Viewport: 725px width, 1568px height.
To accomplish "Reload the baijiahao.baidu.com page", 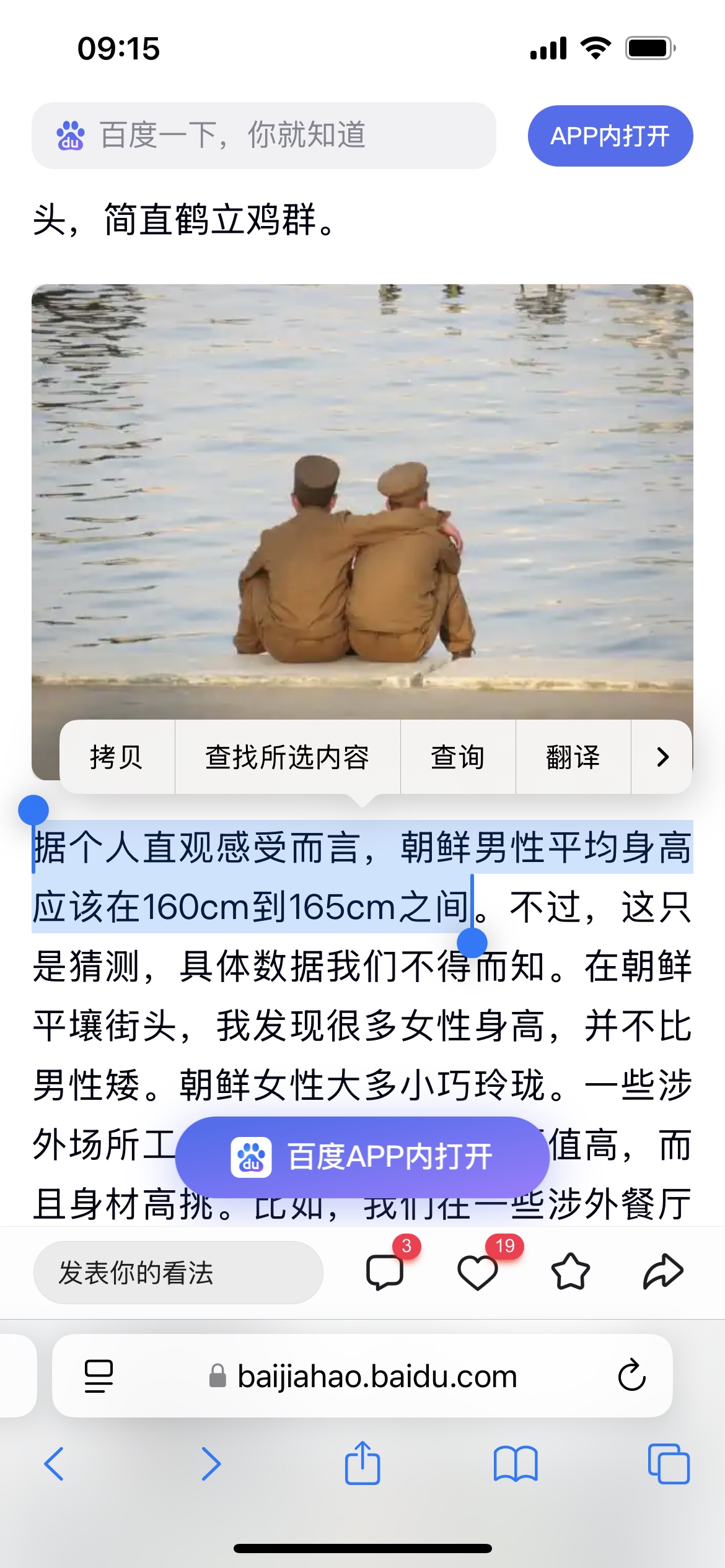I will 631,1376.
